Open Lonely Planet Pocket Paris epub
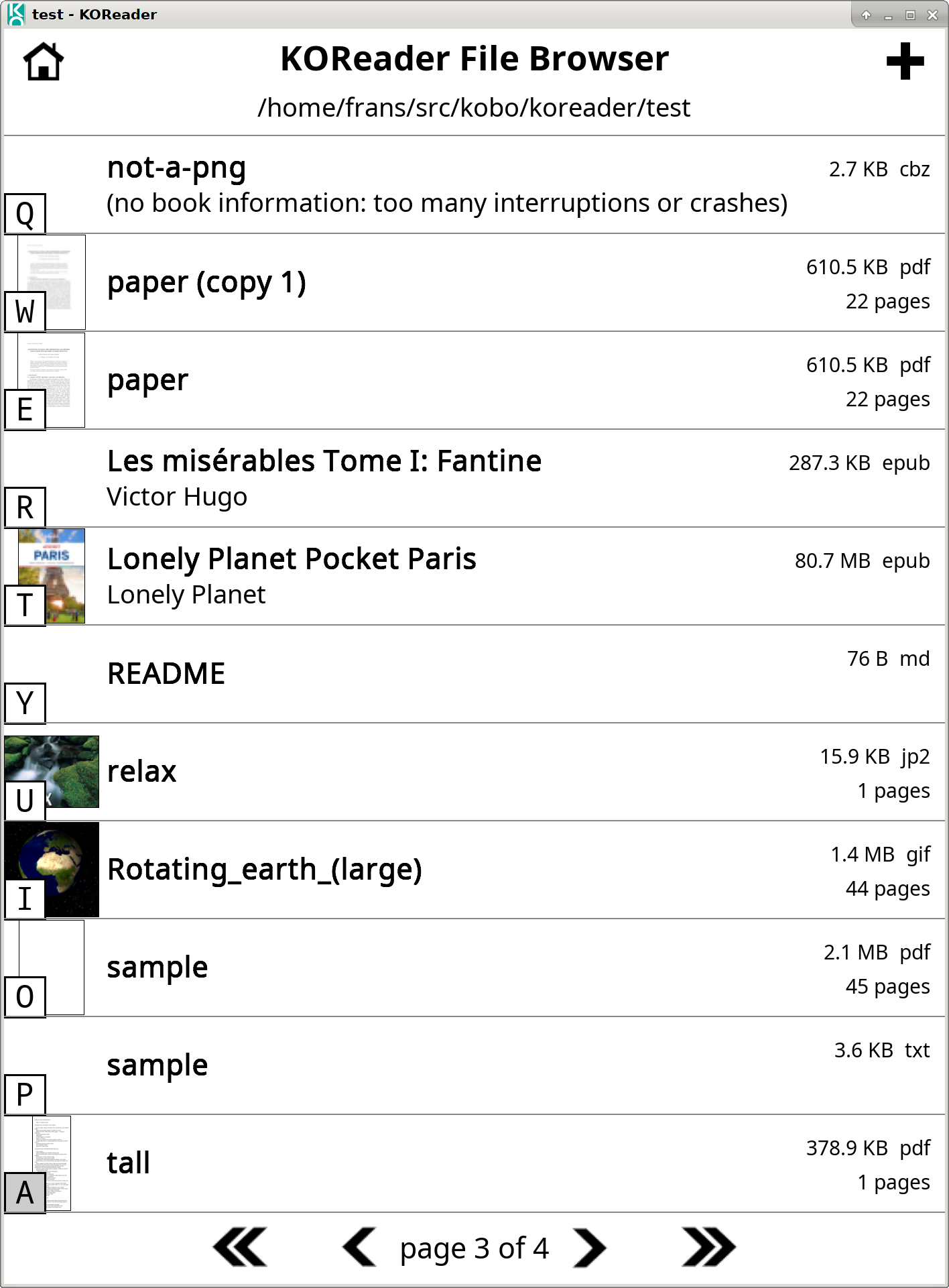This screenshot has width=949, height=1288. coord(469,577)
